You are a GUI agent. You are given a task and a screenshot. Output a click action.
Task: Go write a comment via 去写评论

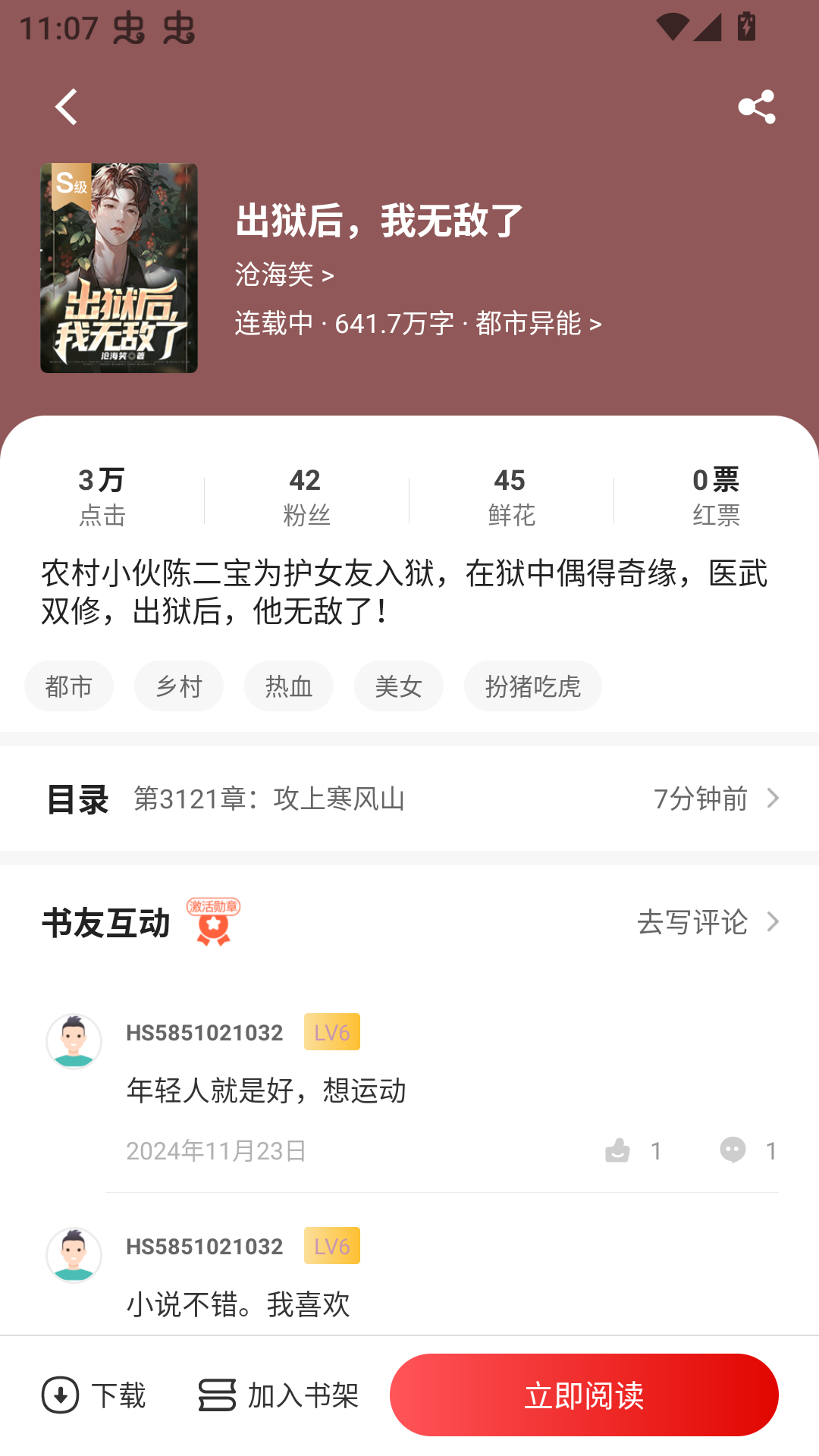(x=692, y=922)
